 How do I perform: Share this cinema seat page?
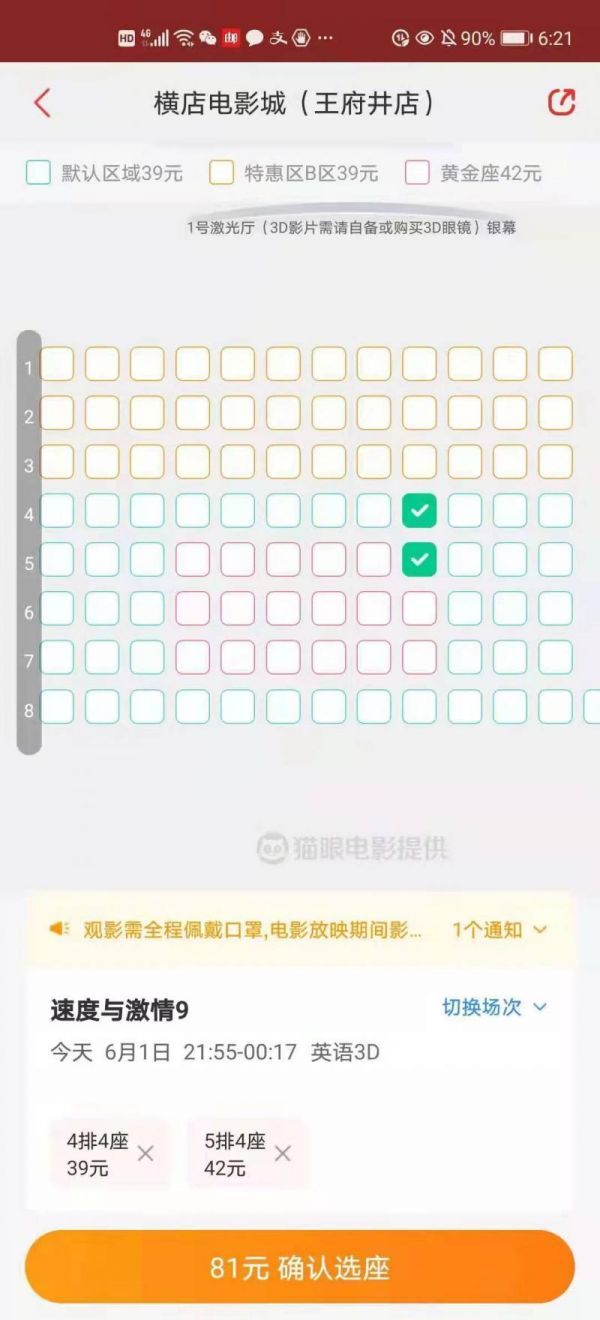point(561,102)
